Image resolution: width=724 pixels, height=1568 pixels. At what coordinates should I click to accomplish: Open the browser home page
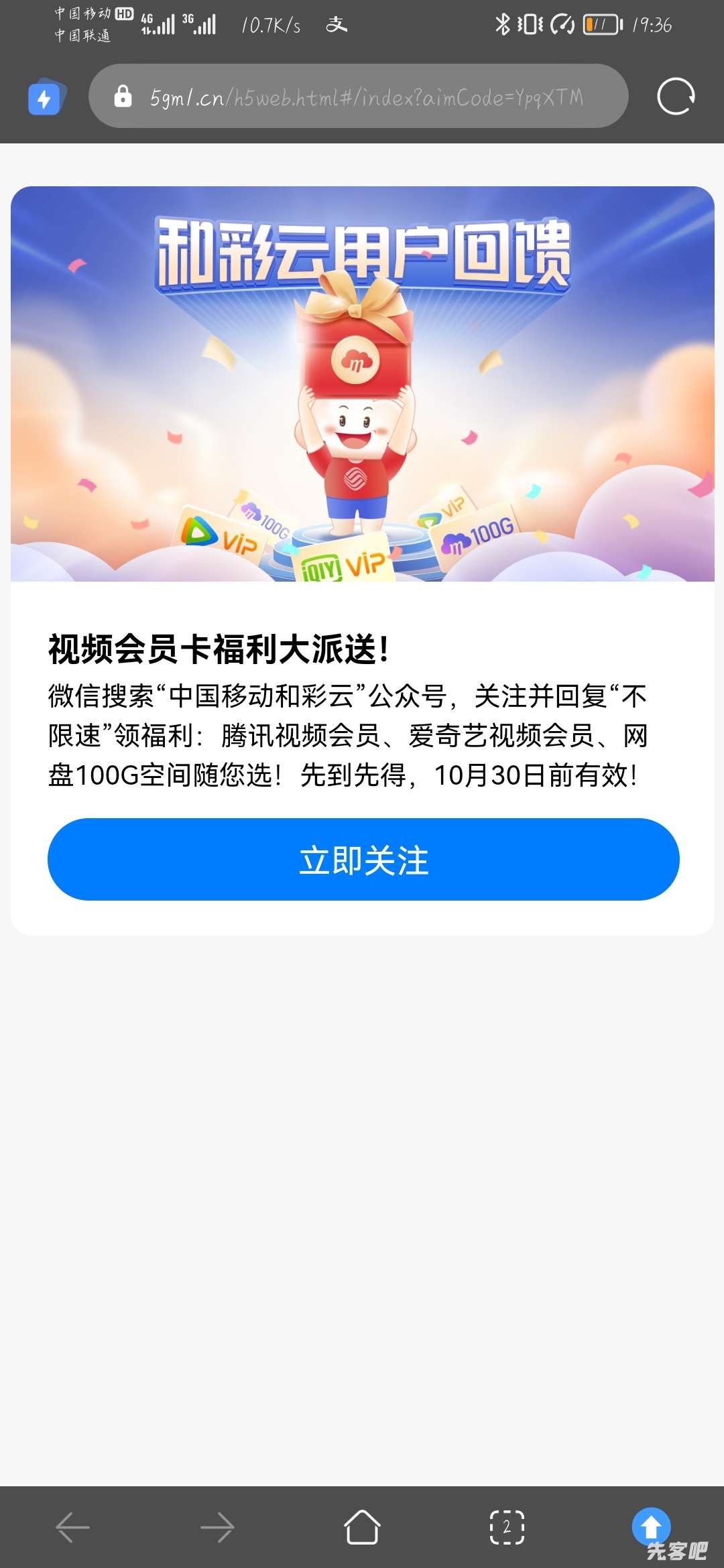362,1527
